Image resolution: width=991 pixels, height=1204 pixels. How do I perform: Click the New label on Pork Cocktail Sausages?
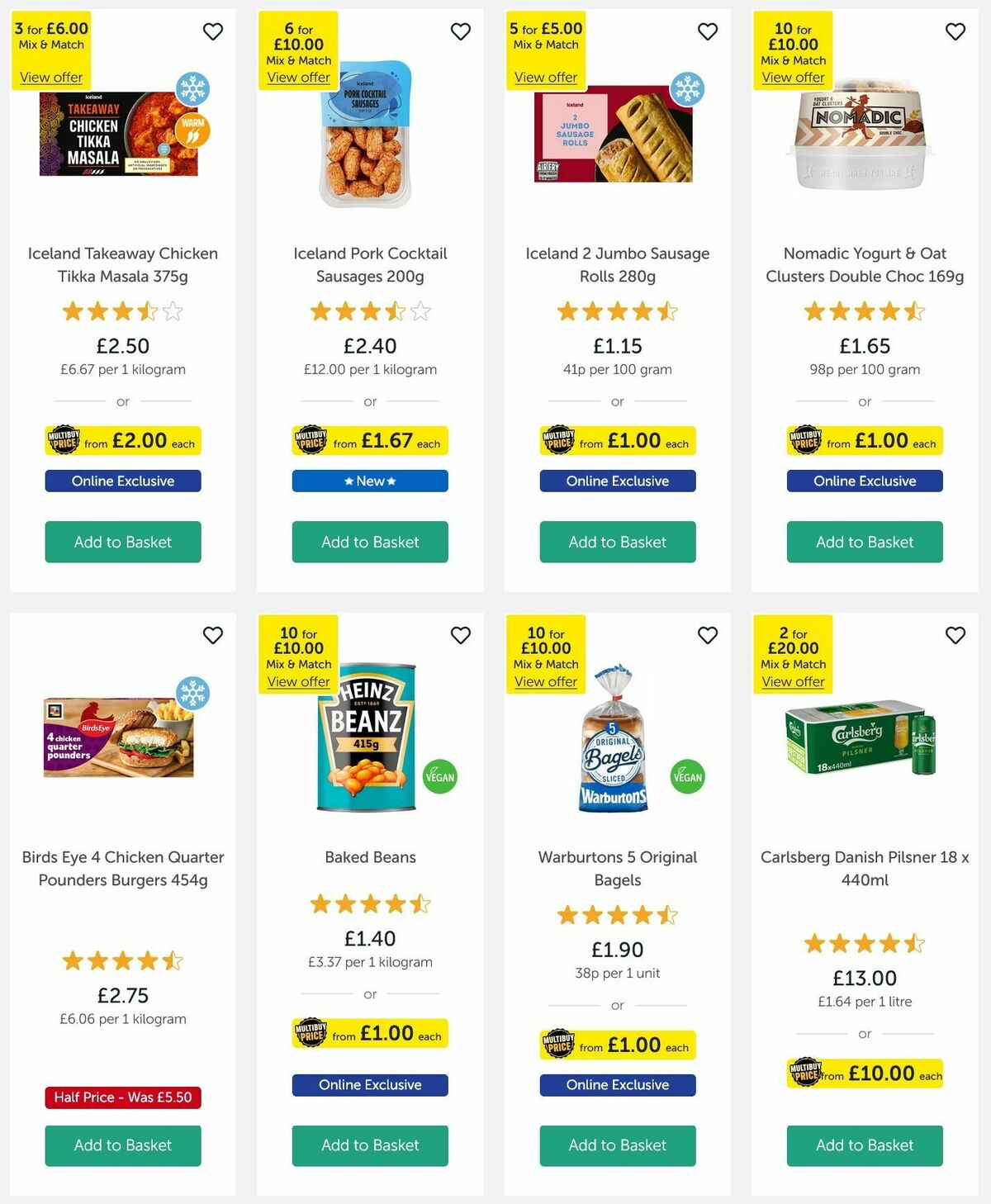click(x=369, y=481)
